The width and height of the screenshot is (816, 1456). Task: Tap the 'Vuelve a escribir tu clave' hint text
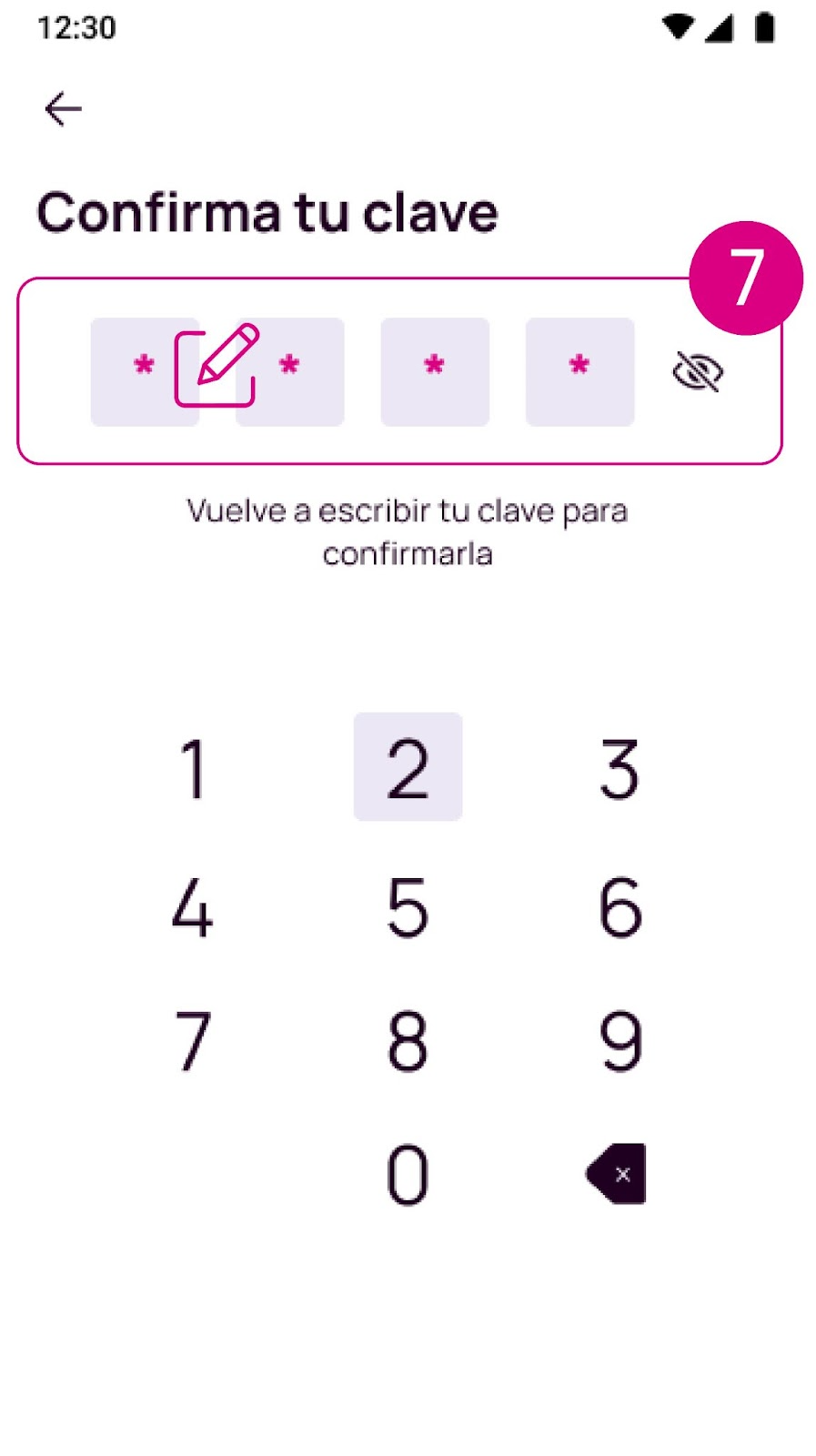tap(408, 531)
